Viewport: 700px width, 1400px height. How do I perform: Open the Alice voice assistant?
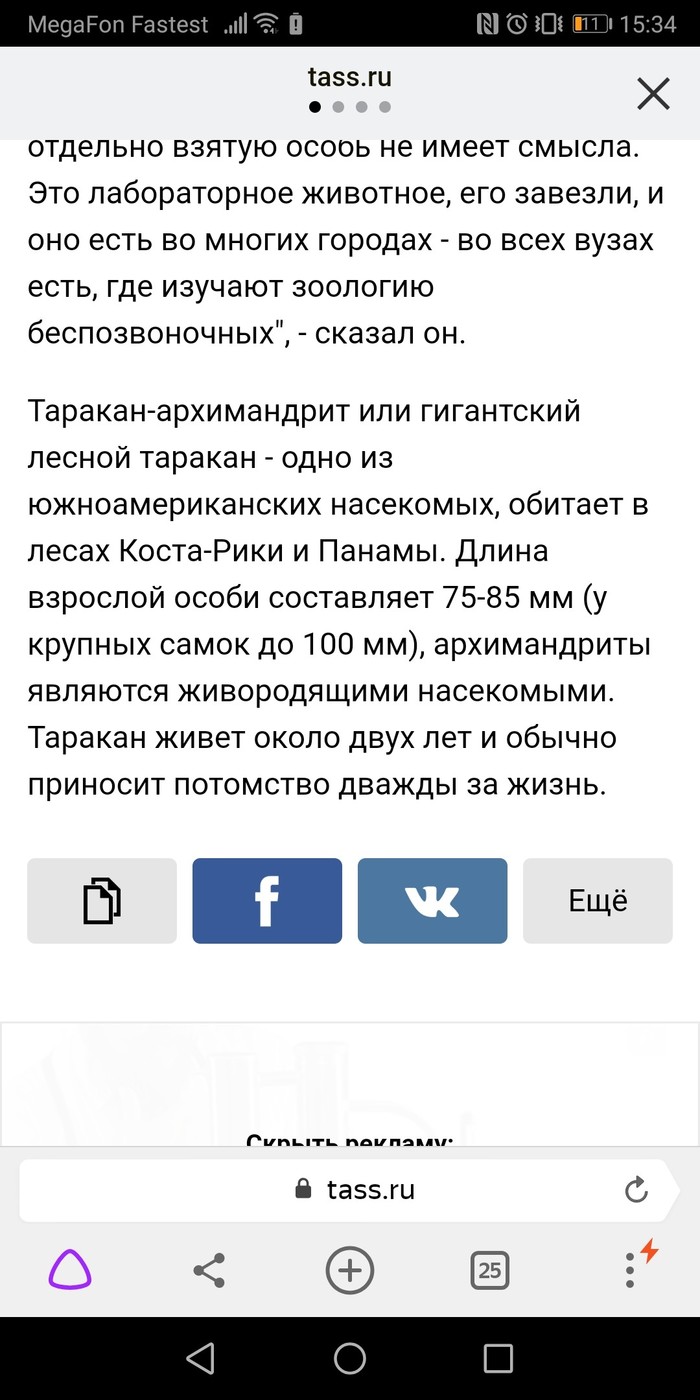click(70, 1271)
